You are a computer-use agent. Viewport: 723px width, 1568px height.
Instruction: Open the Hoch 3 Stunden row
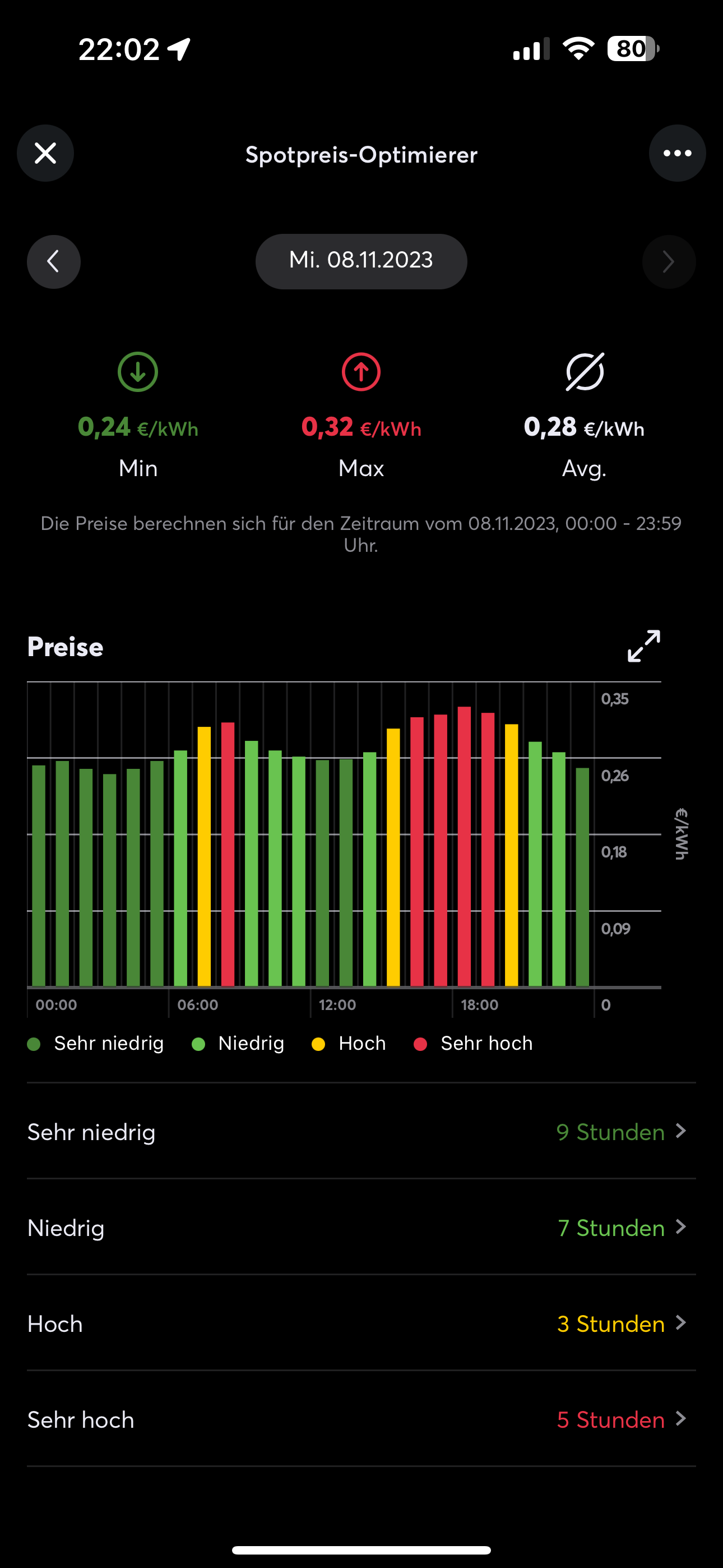[x=361, y=1323]
